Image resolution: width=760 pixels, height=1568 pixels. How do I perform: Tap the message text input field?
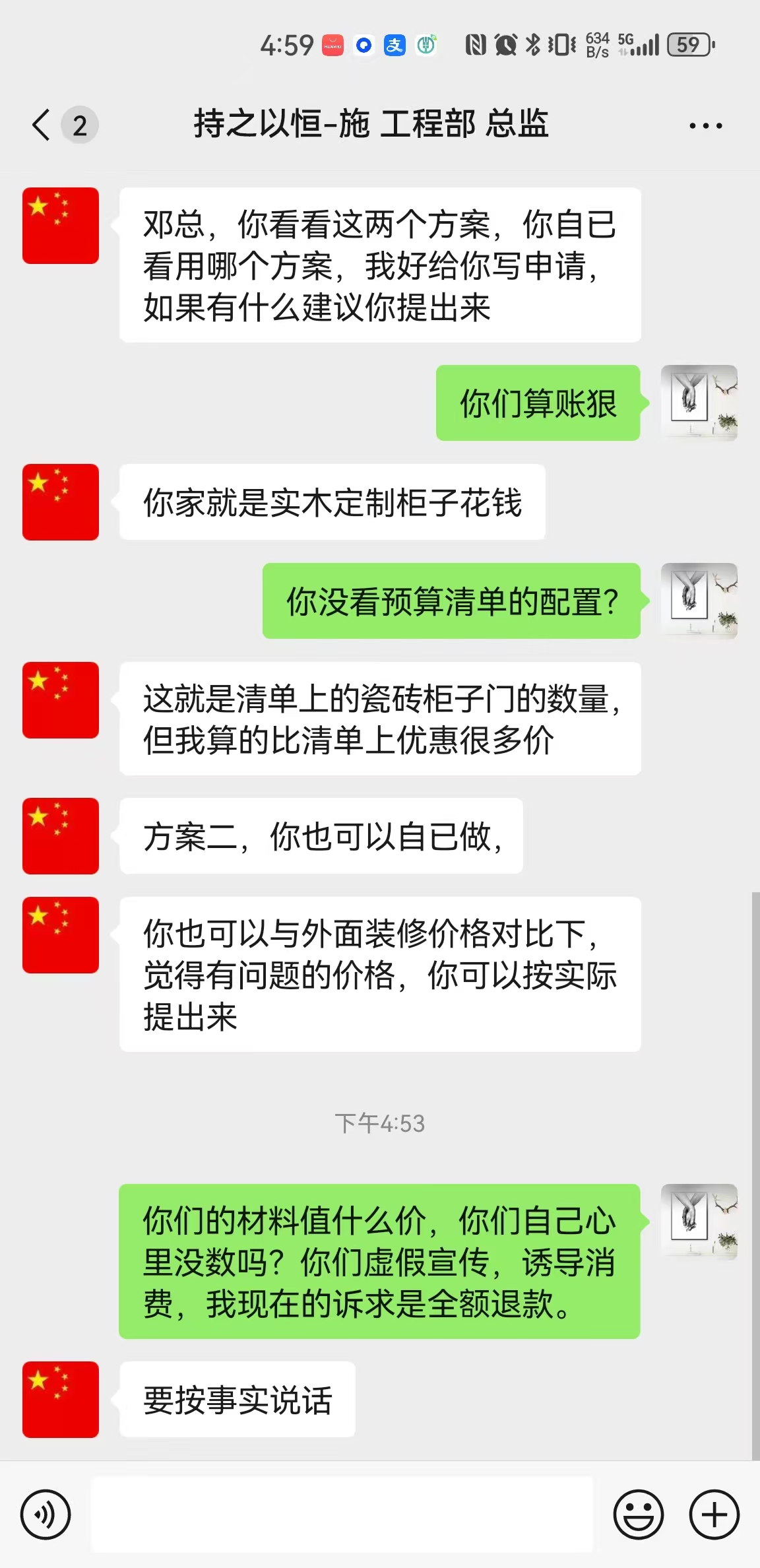pyautogui.click(x=343, y=1514)
